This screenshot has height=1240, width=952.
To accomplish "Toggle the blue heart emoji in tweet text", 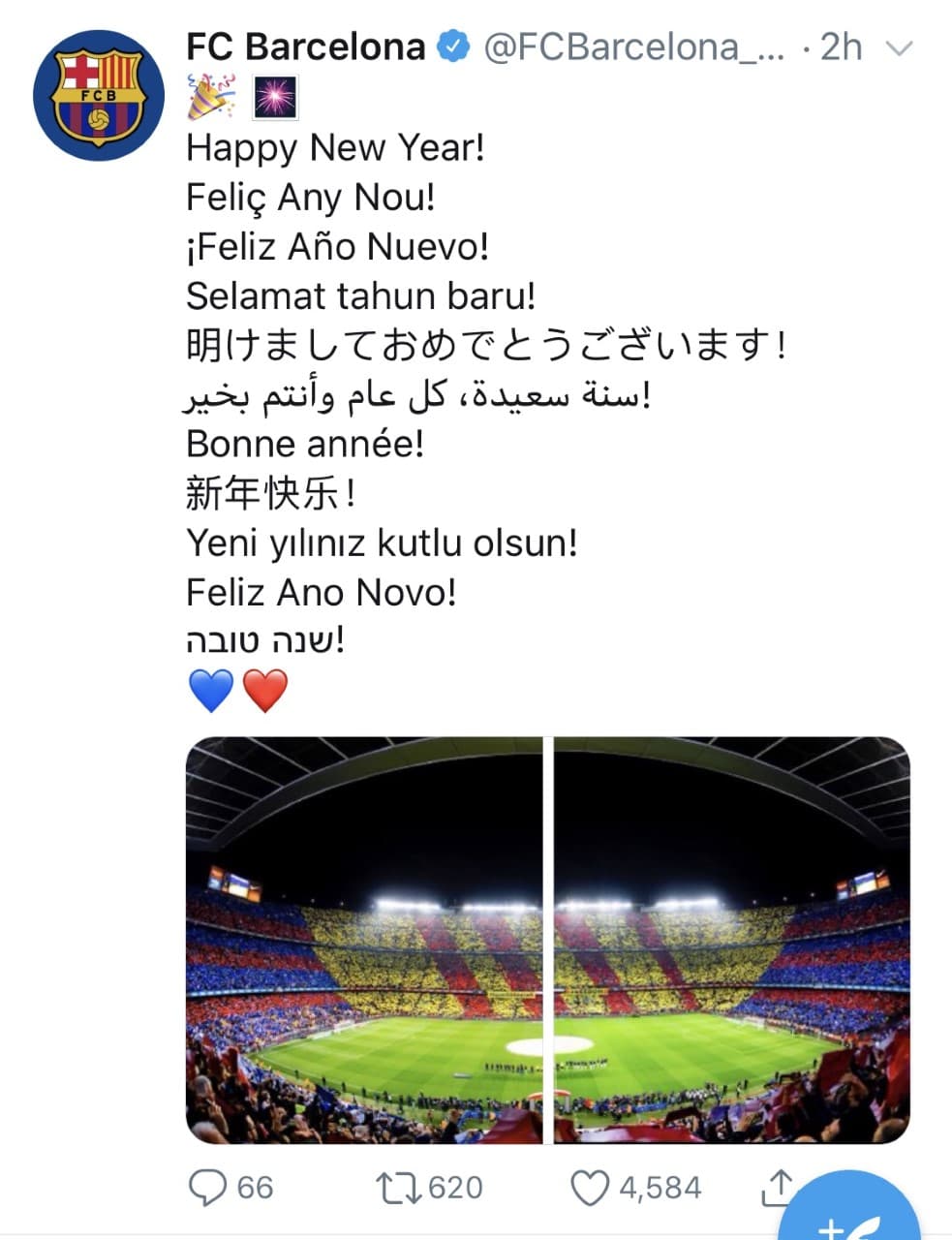I will coord(209,690).
